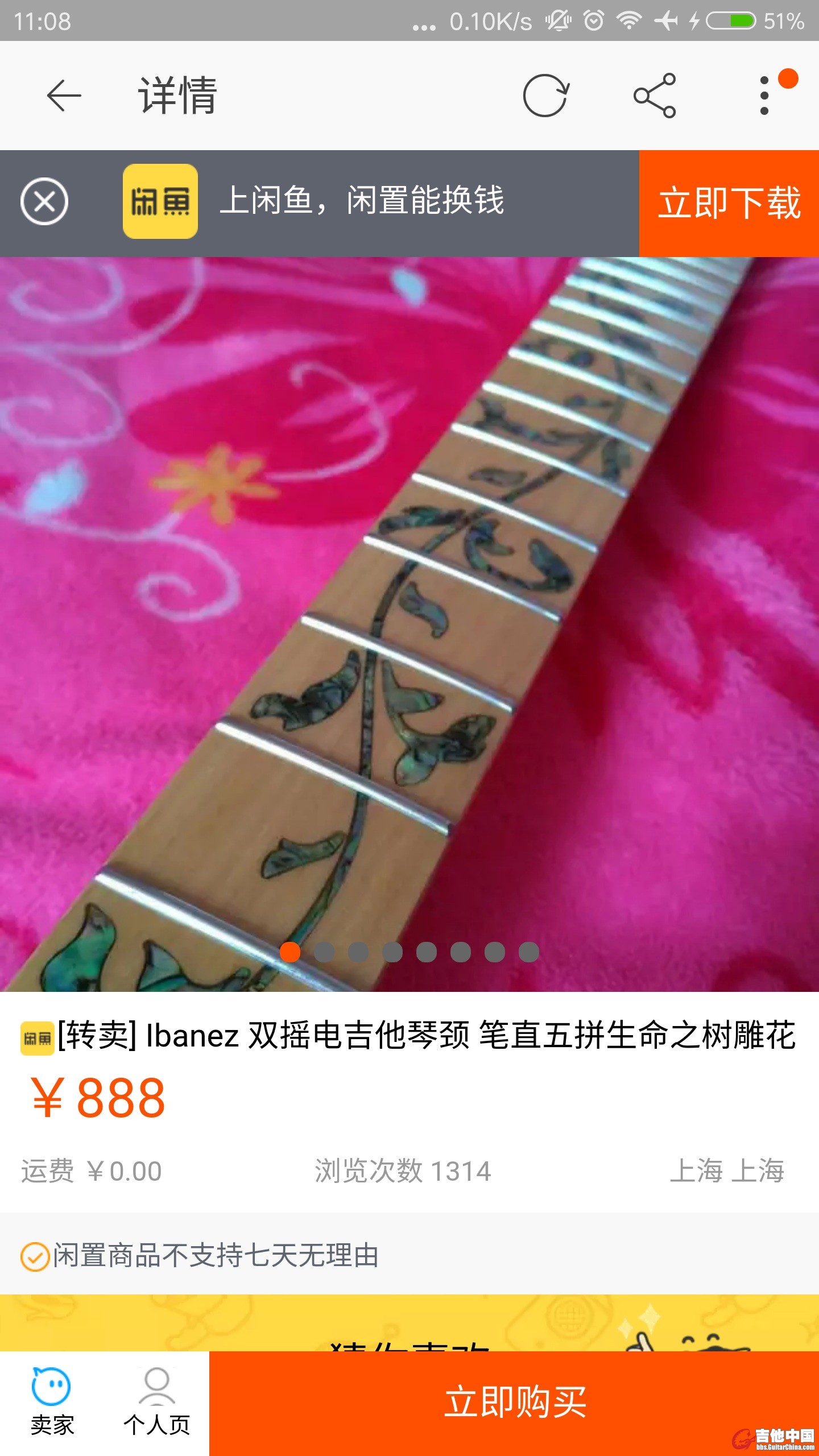Refresh the listing details page
The image size is (819, 1456).
tap(545, 96)
